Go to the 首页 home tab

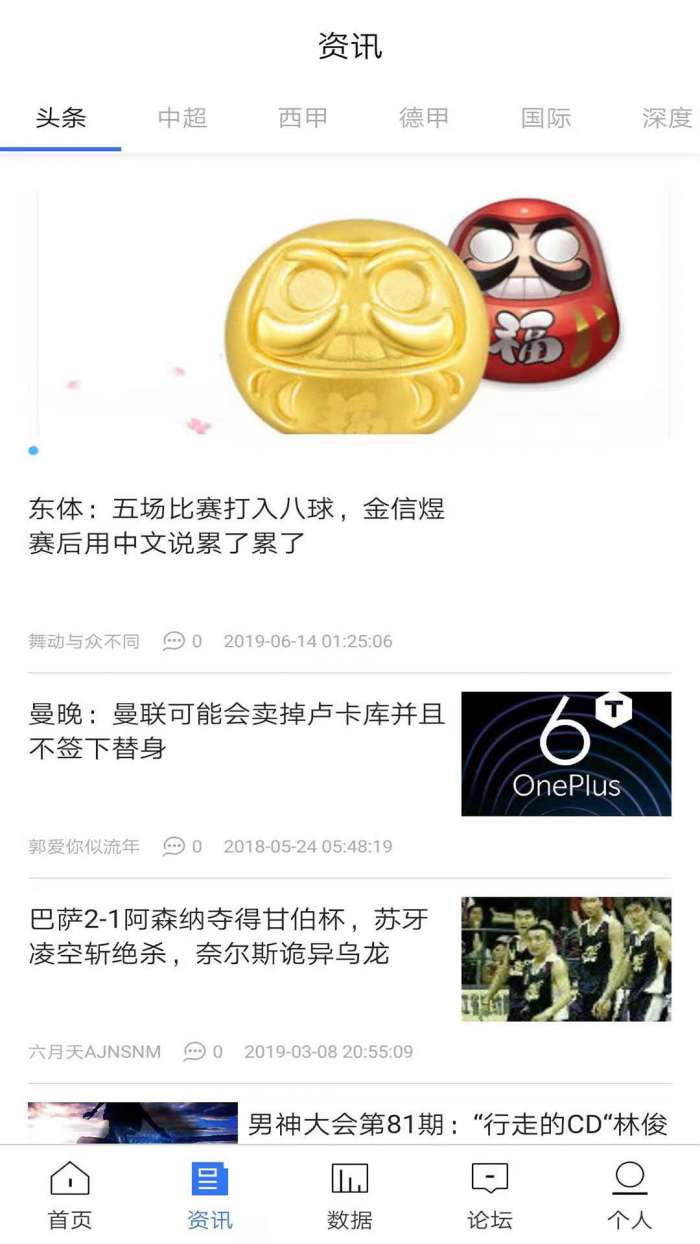pyautogui.click(x=70, y=1196)
